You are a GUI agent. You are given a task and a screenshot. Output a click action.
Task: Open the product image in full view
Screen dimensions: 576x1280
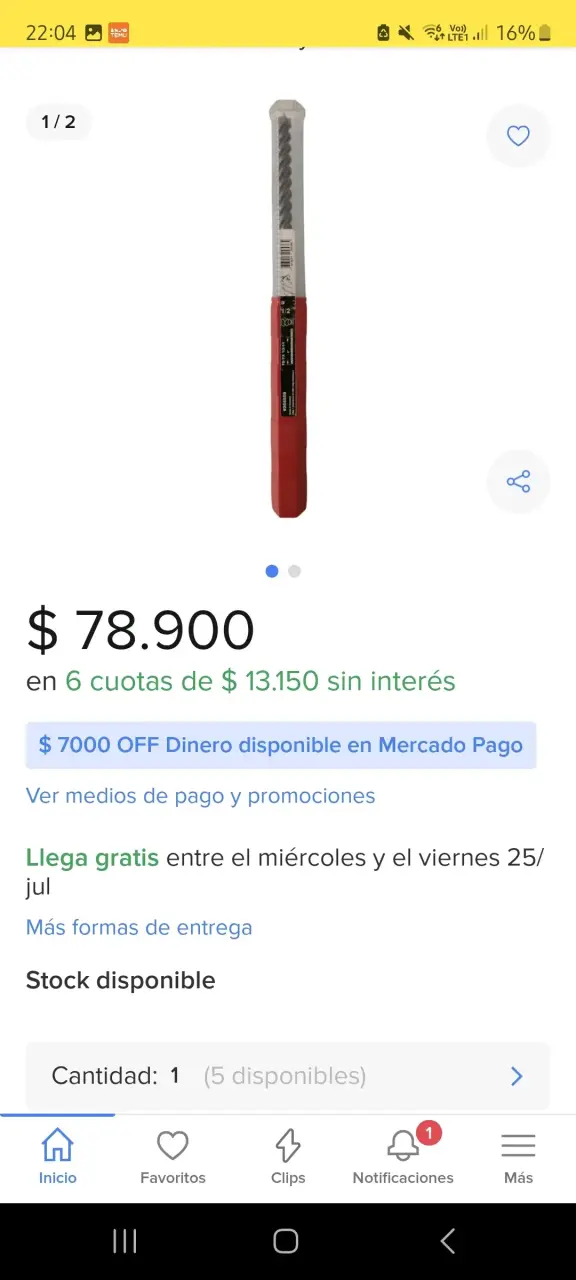pos(288,308)
